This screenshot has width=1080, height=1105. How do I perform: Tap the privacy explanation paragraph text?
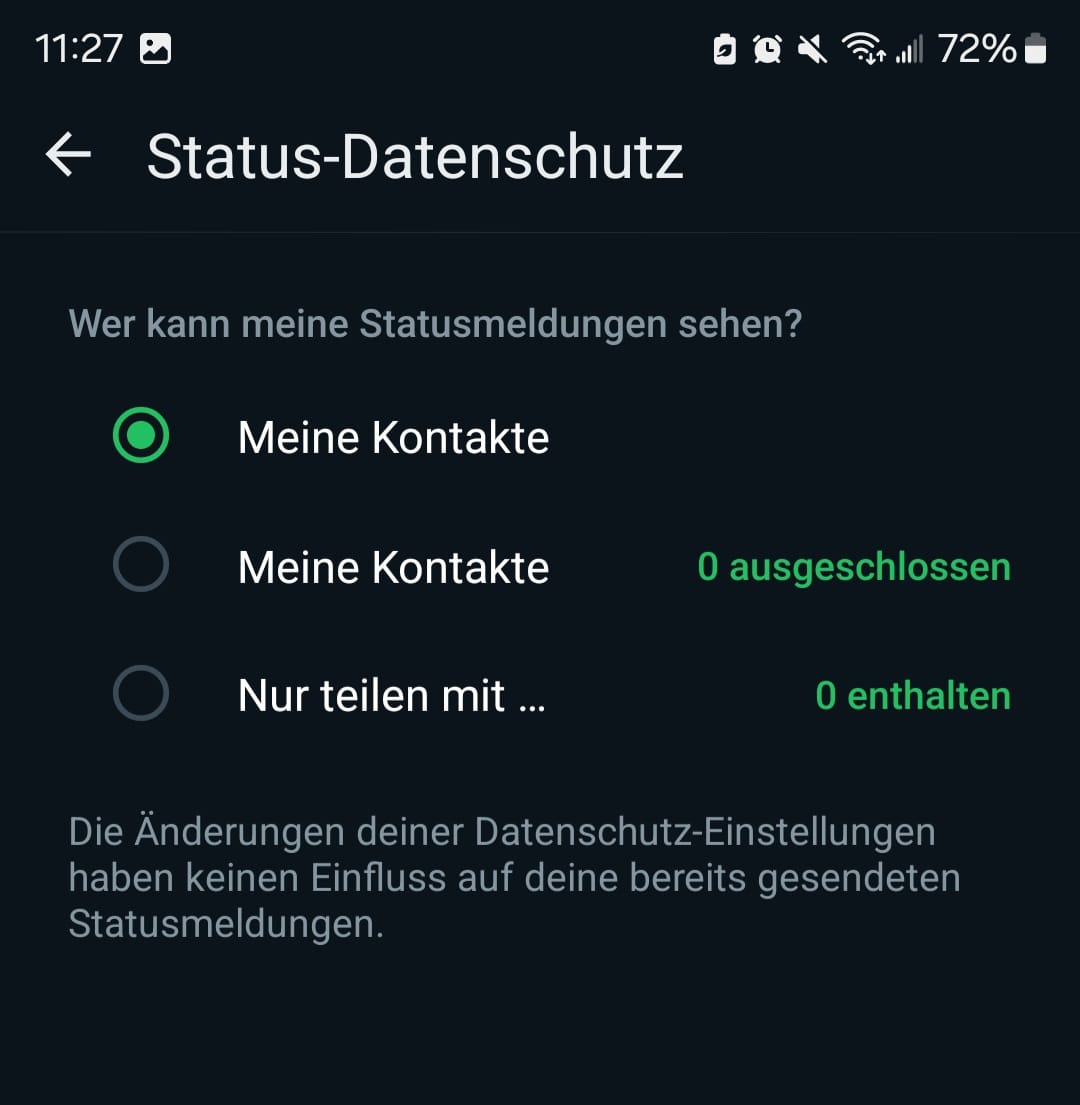[x=500, y=877]
